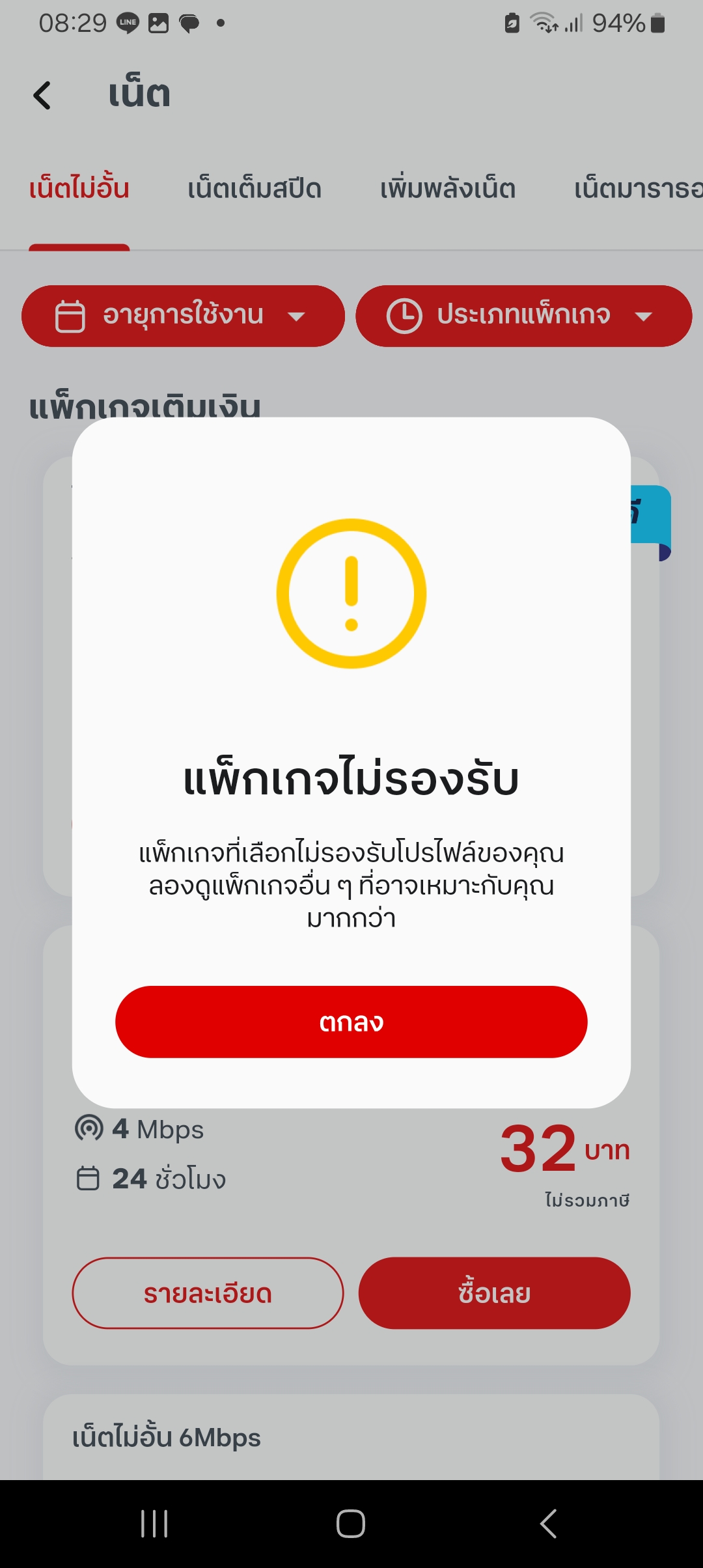
Task: Switch to the เน็ตมาราธอน tab
Action: tap(639, 189)
